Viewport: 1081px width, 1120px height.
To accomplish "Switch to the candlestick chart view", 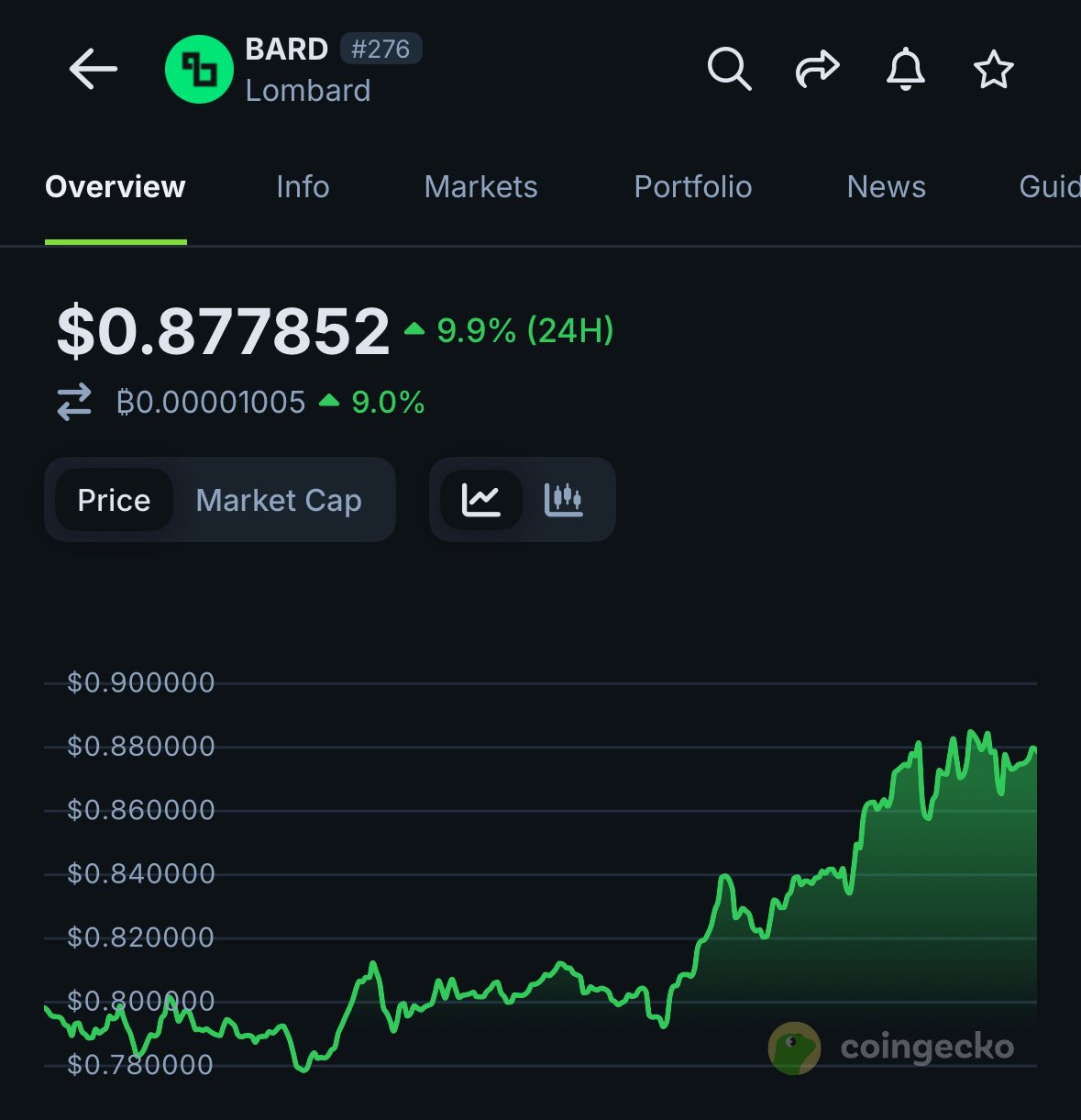I will click(x=564, y=500).
